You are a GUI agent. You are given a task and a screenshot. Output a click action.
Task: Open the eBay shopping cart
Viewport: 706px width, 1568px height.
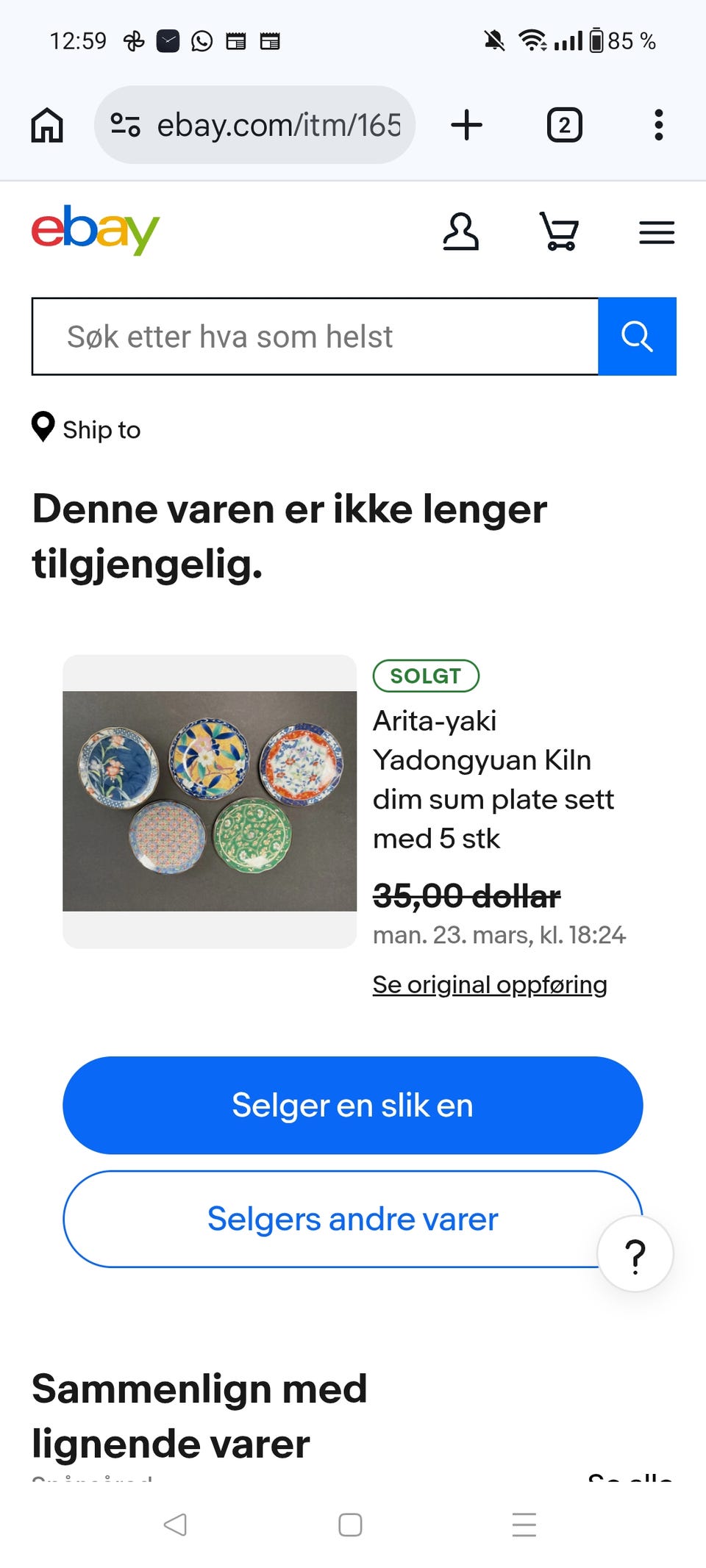coord(559,232)
